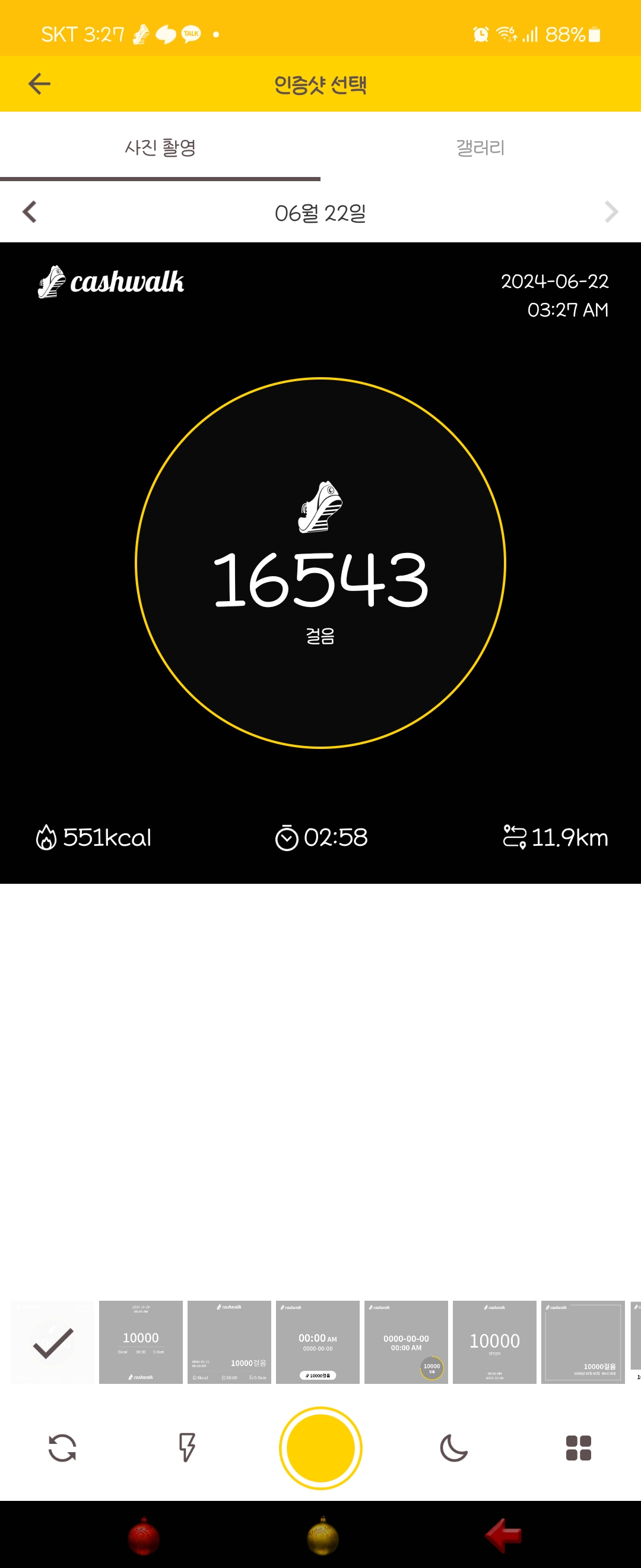Tap the red arrow system back button
Viewport: 641px width, 1568px height.
click(x=503, y=1535)
